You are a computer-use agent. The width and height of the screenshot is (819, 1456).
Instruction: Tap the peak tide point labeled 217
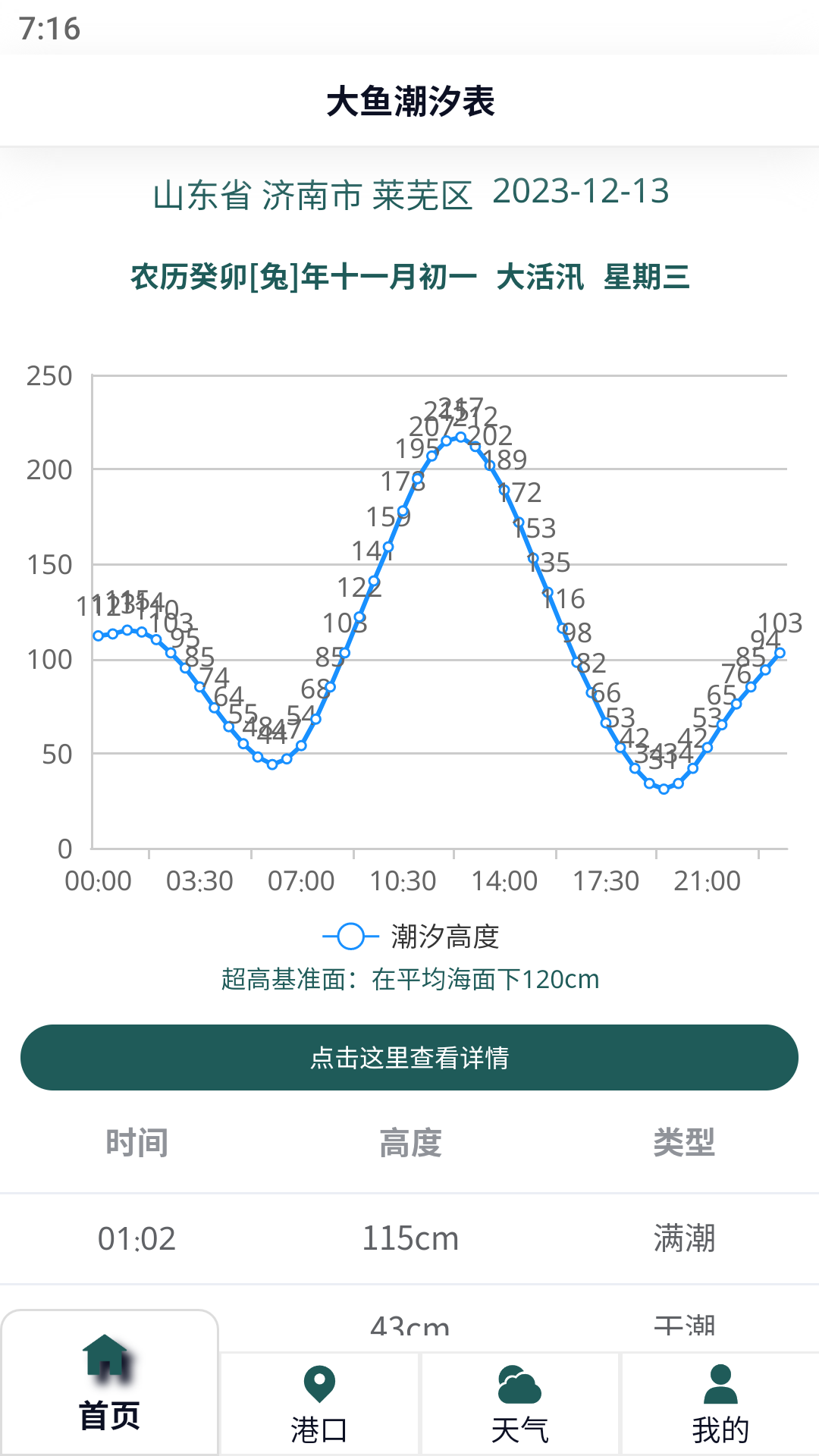459,437
